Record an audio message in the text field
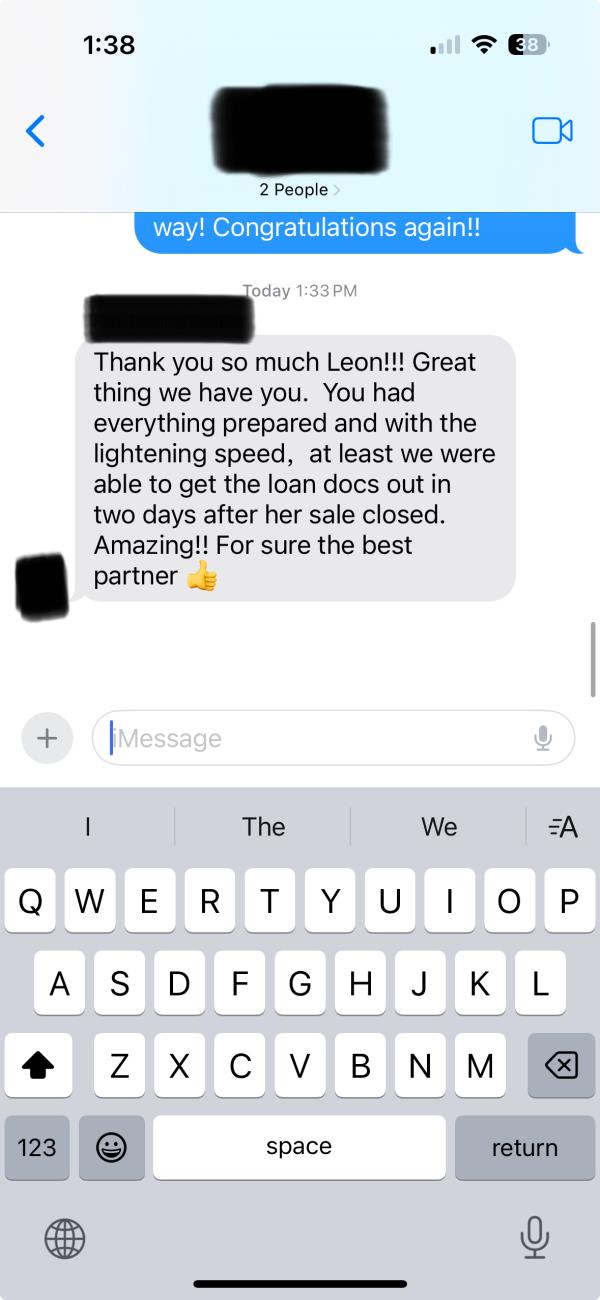This screenshot has width=600, height=1300. 543,738
